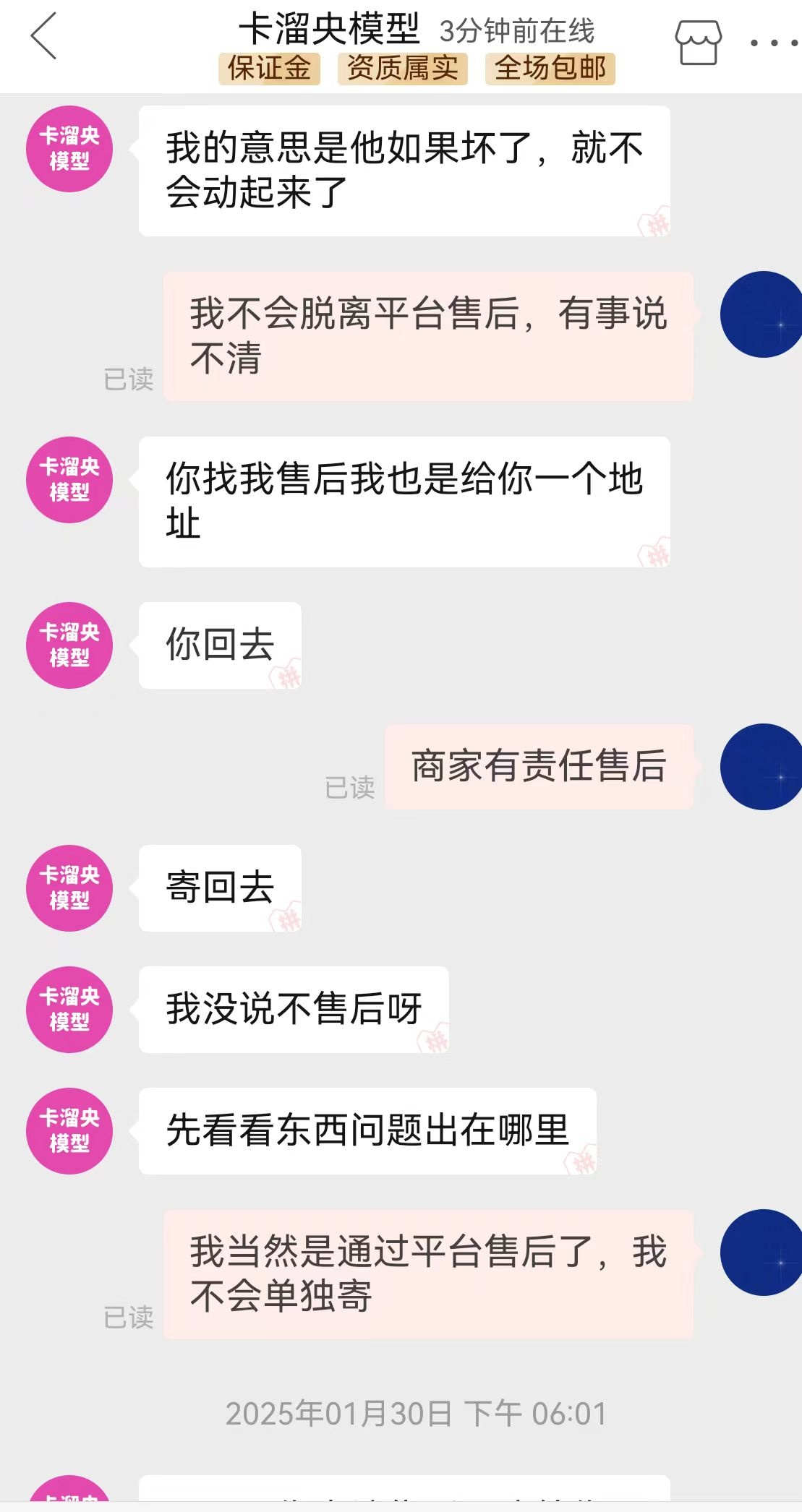Tap the 保证金 badge
This screenshot has width=802, height=1512.
pyautogui.click(x=269, y=69)
